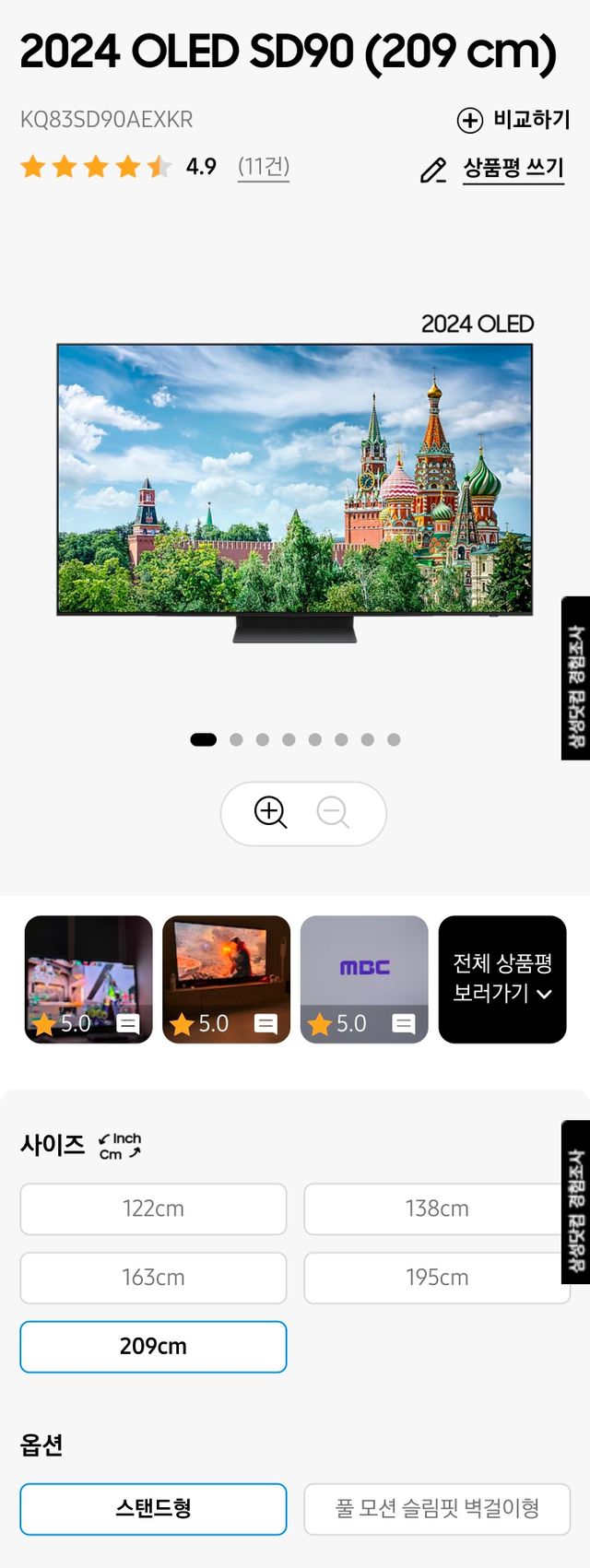Image resolution: width=590 pixels, height=1568 pixels.
Task: Open the first review photo thumbnail
Action: pos(88,979)
